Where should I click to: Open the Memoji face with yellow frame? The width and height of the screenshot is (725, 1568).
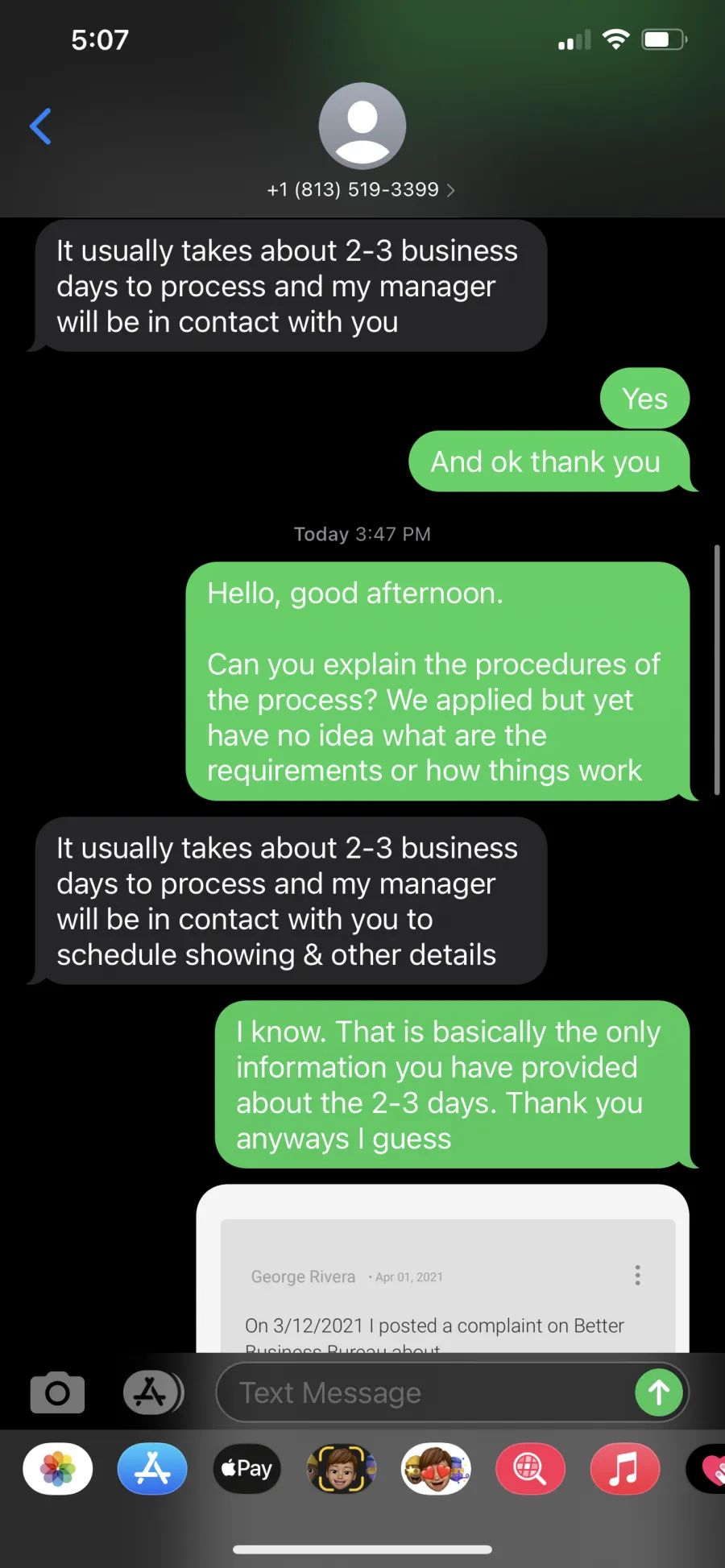click(342, 1468)
